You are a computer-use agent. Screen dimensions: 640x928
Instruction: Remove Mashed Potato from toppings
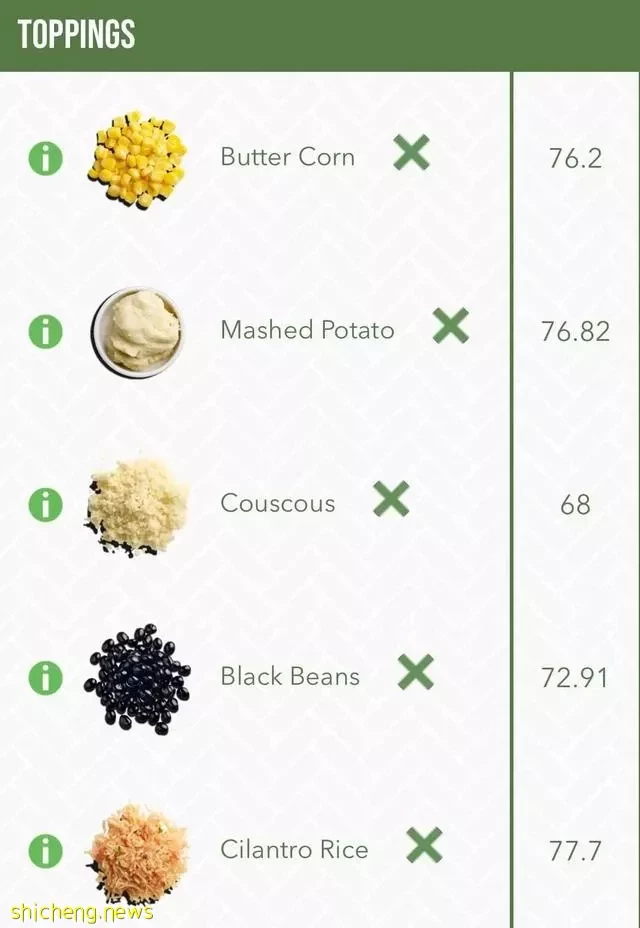pyautogui.click(x=451, y=326)
